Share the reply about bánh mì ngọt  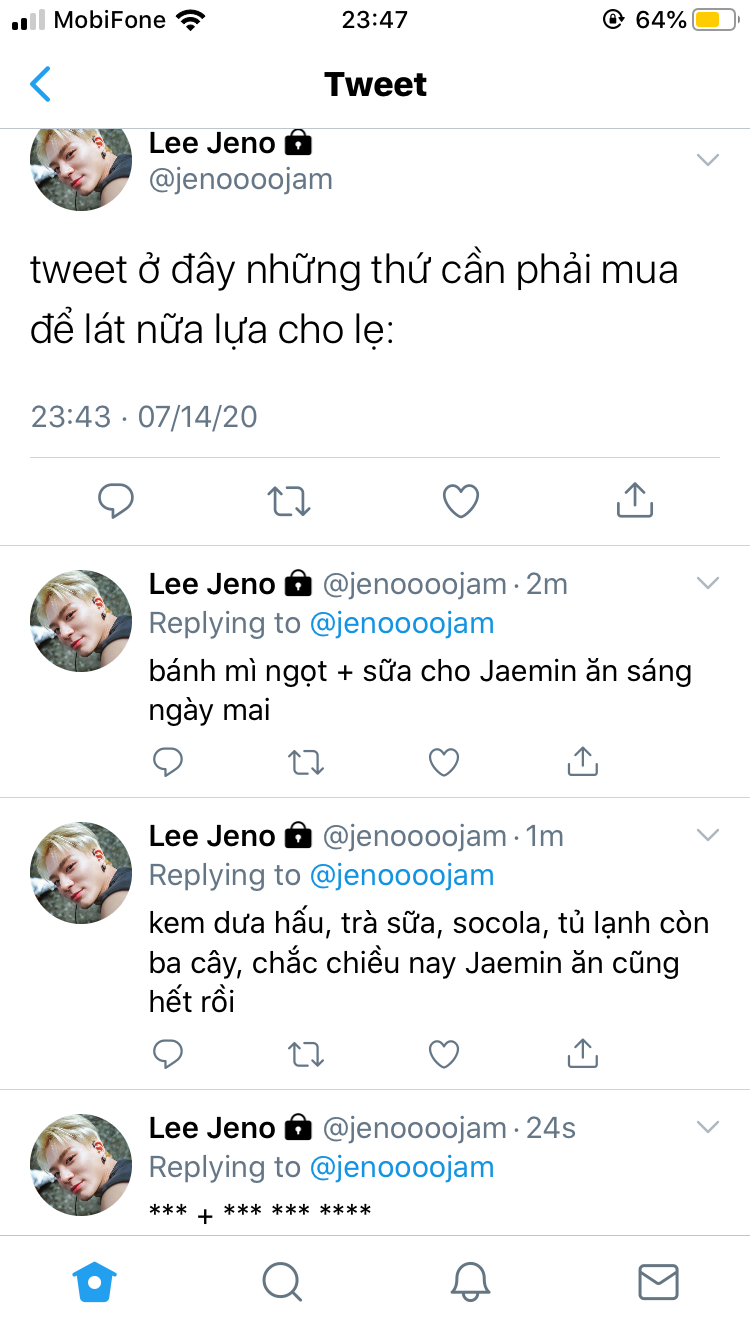[x=582, y=763]
